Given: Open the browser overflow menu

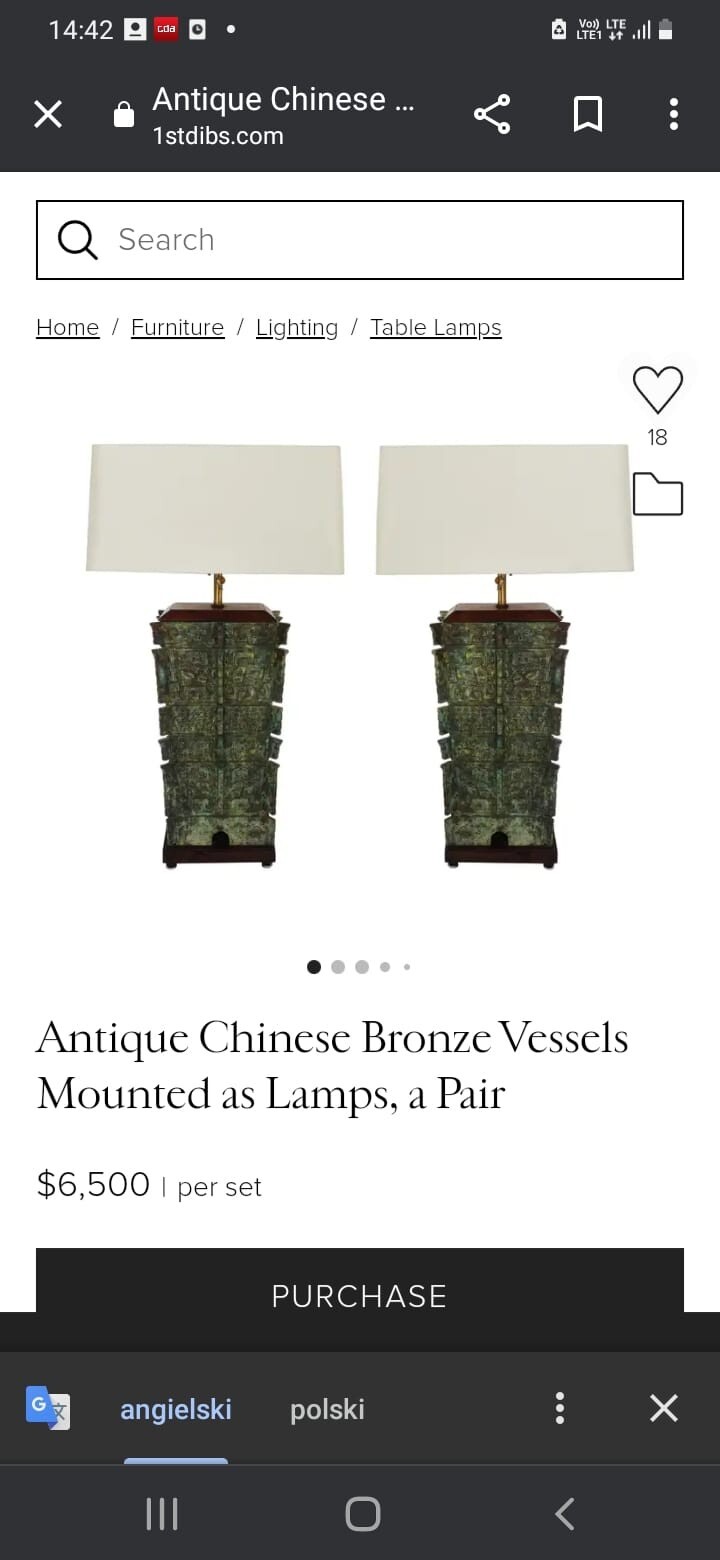Looking at the screenshot, I should [x=674, y=115].
